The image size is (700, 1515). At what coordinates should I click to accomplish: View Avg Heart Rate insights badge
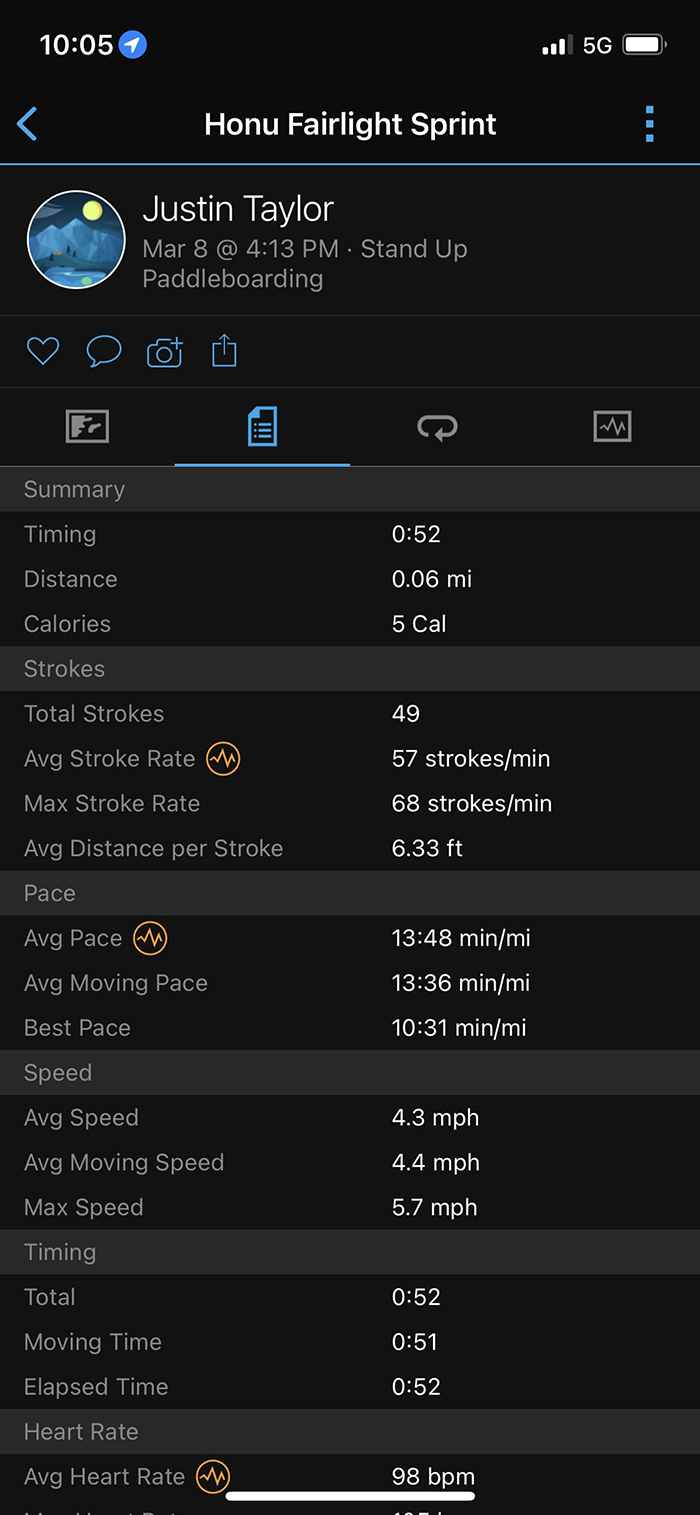point(213,1476)
